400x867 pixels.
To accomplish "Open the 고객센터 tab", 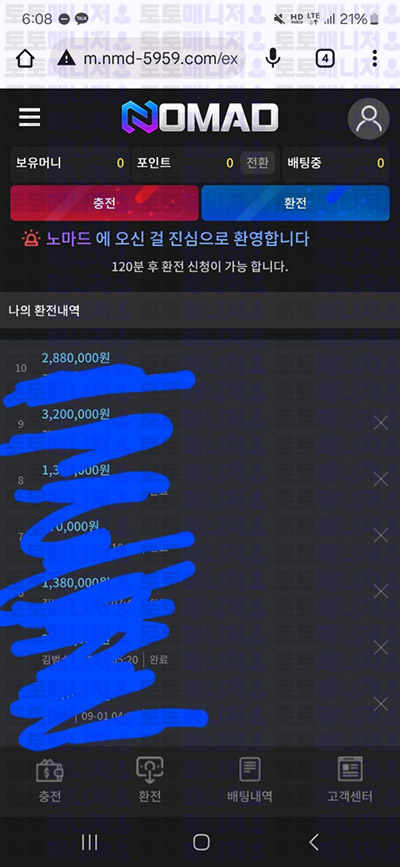I will pos(350,780).
